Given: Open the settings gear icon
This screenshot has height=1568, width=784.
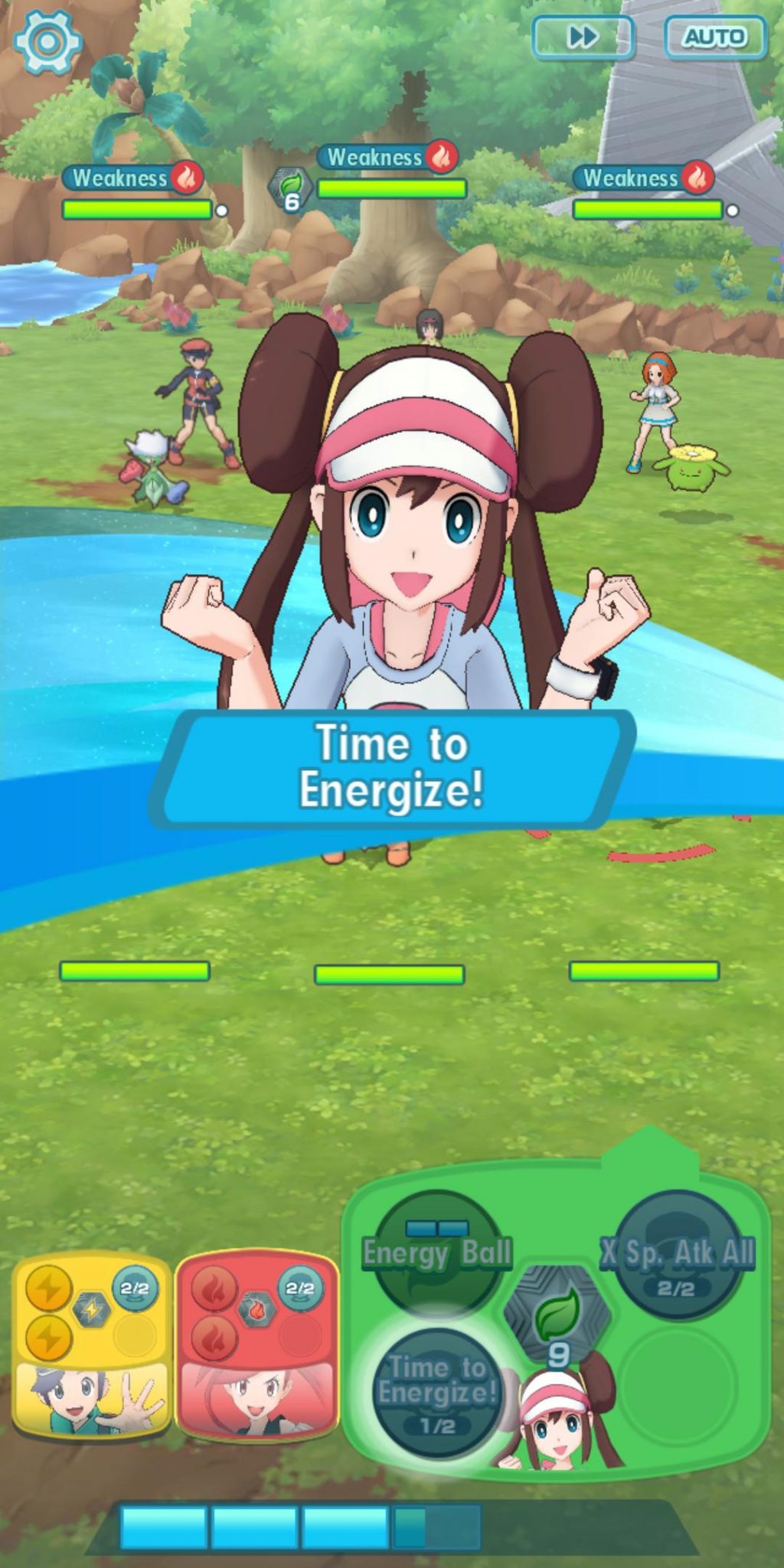Looking at the screenshot, I should (47, 41).
